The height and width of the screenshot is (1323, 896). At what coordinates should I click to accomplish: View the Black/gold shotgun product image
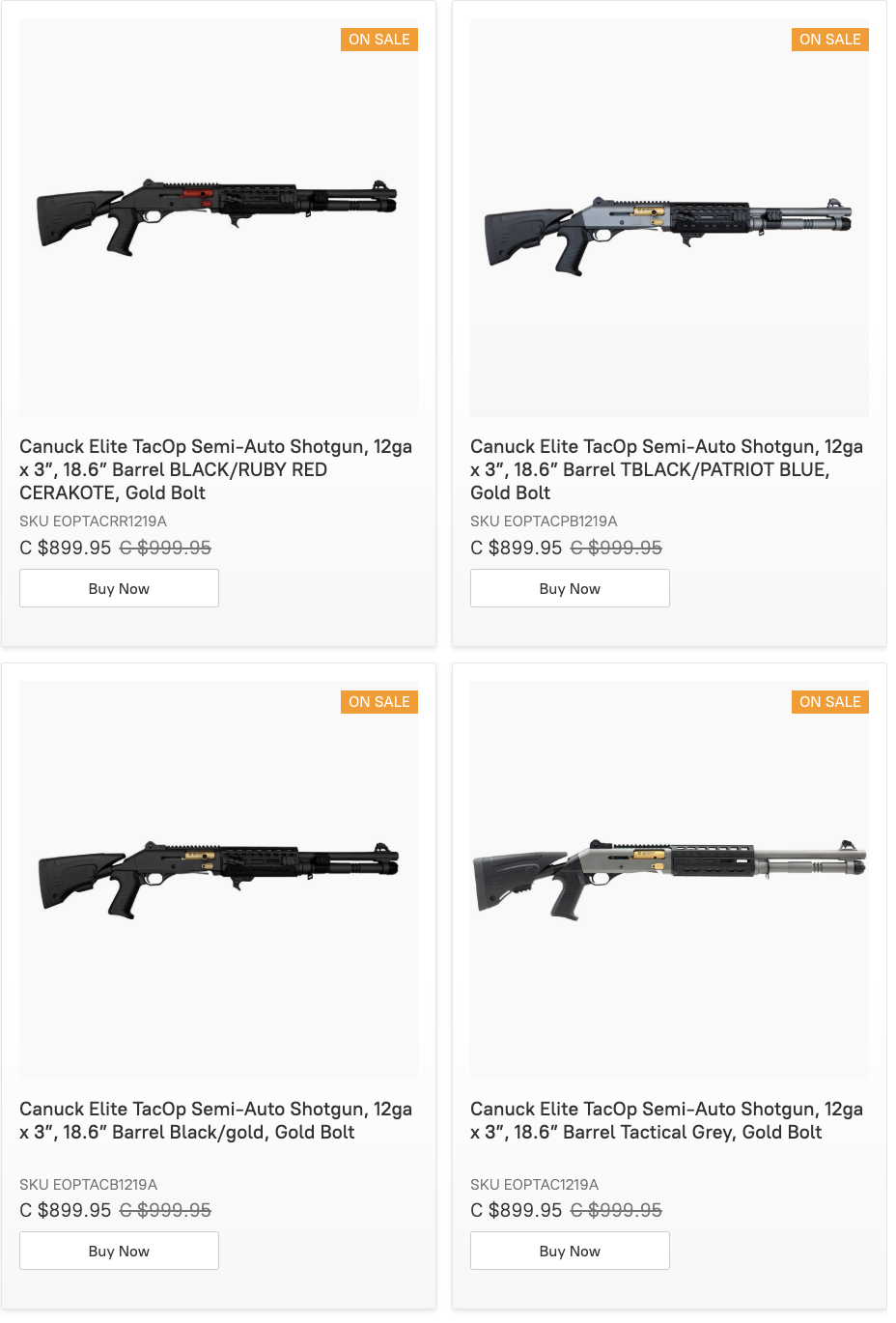coord(218,881)
